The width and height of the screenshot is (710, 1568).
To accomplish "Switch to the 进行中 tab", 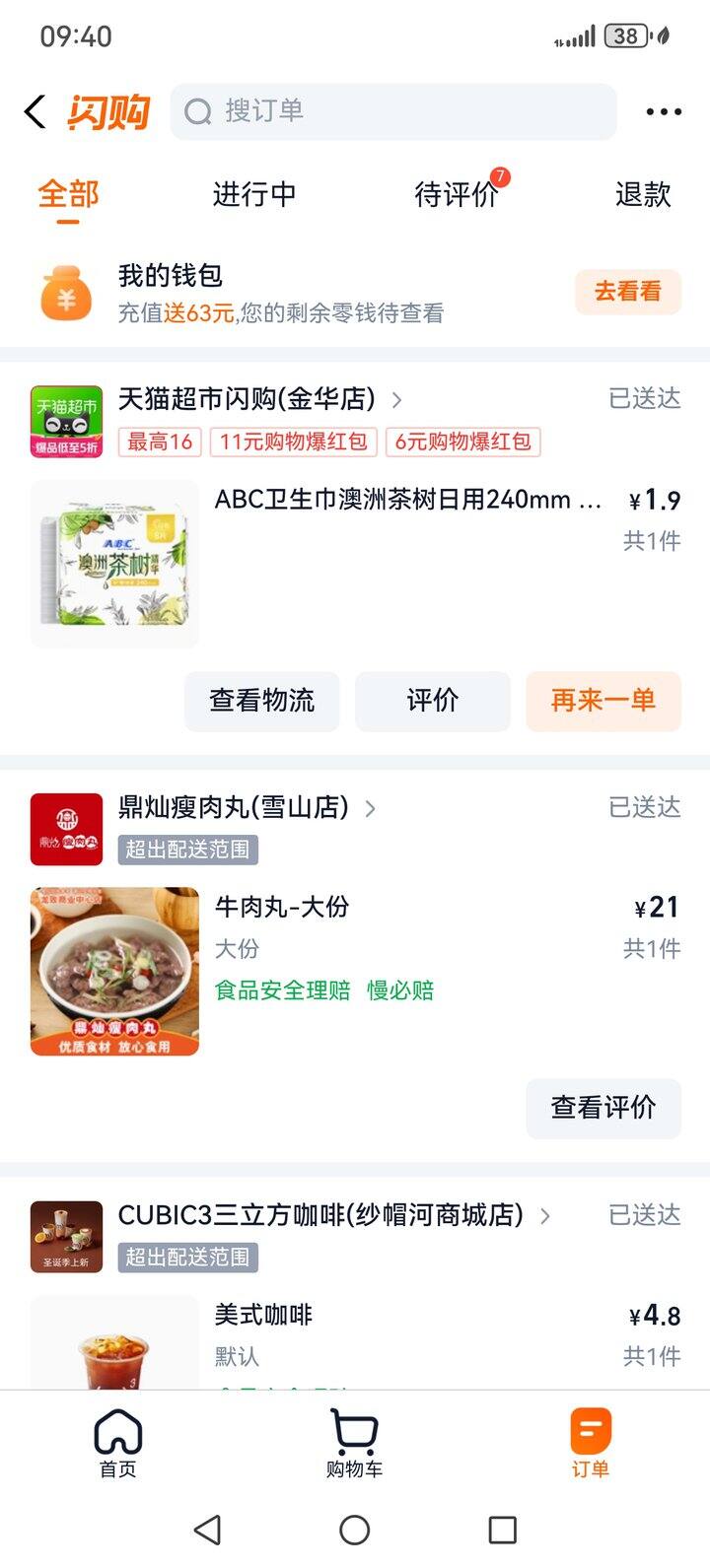I will click(x=254, y=195).
